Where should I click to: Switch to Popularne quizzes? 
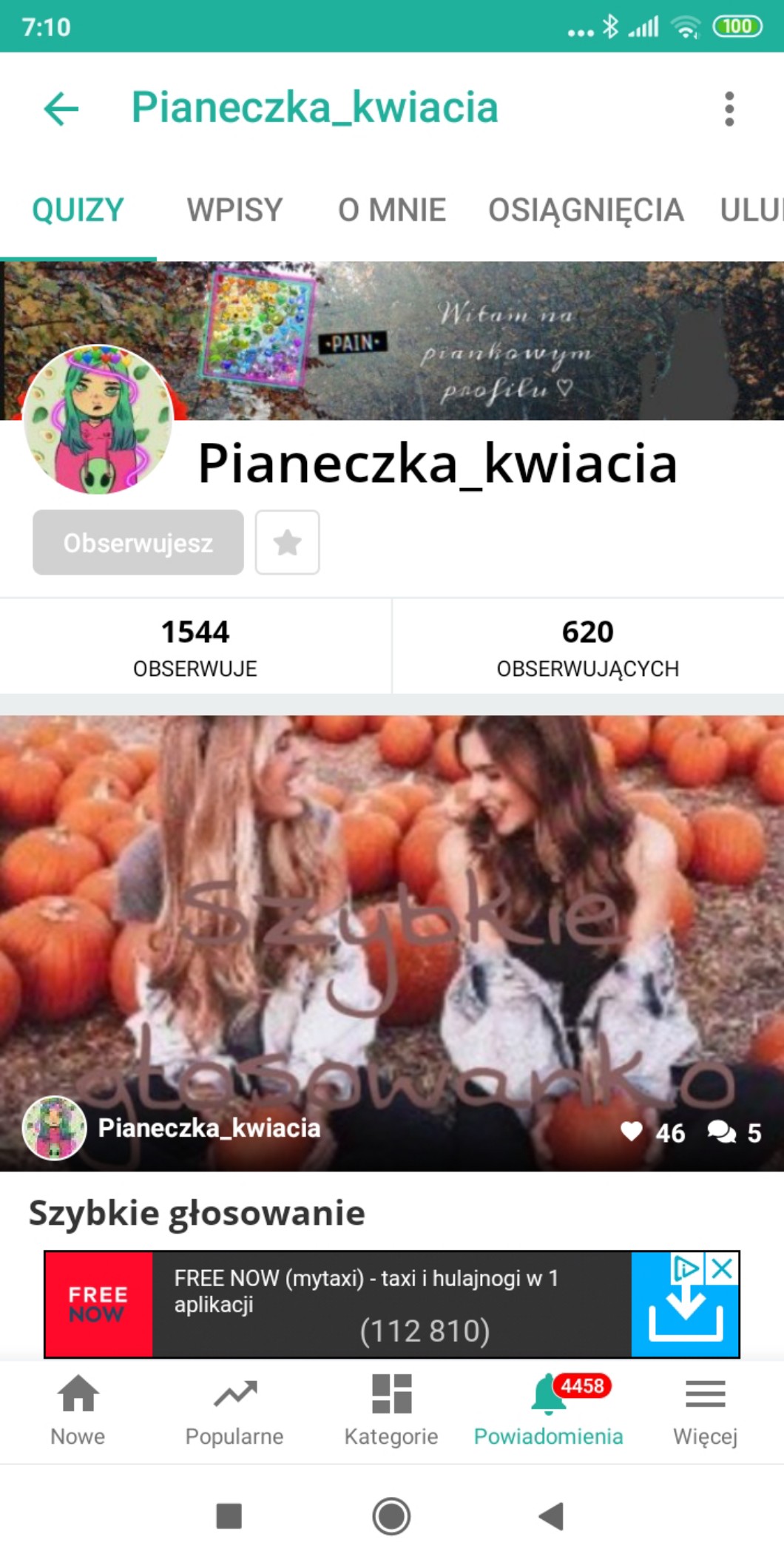(x=234, y=1410)
